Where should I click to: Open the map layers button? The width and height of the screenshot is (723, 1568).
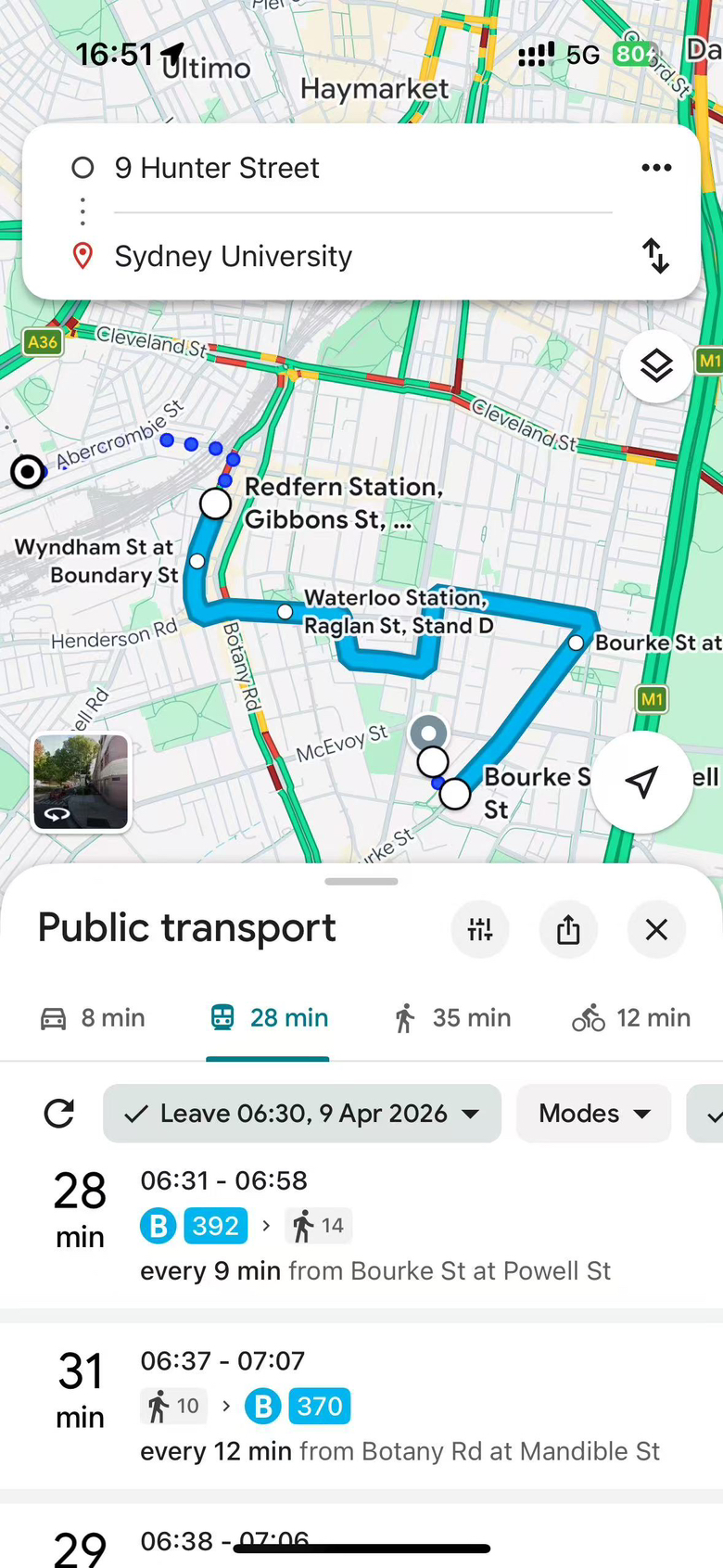656,366
